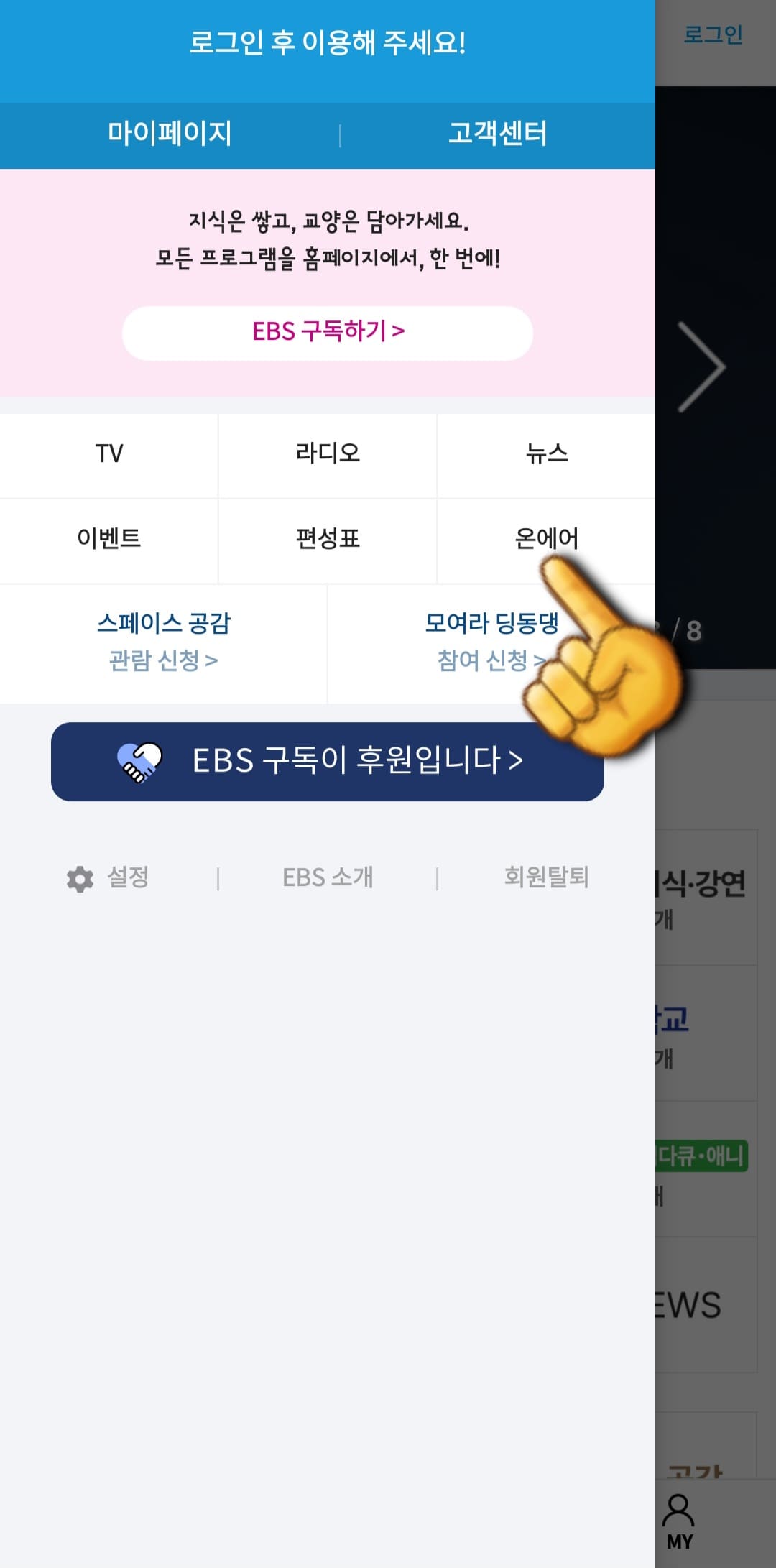
Task: Open the 온에어 live page
Action: (x=546, y=538)
